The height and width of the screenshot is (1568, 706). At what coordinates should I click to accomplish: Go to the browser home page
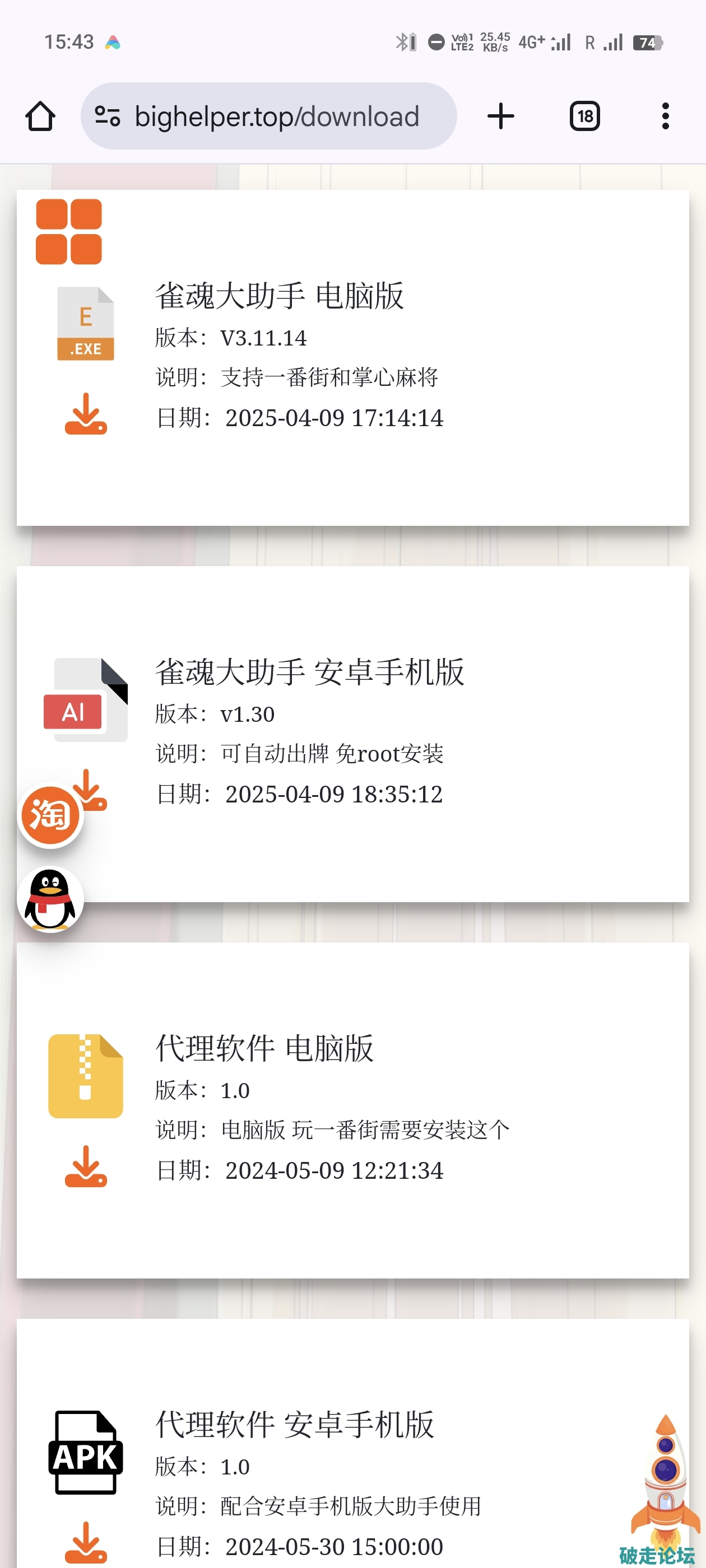40,116
